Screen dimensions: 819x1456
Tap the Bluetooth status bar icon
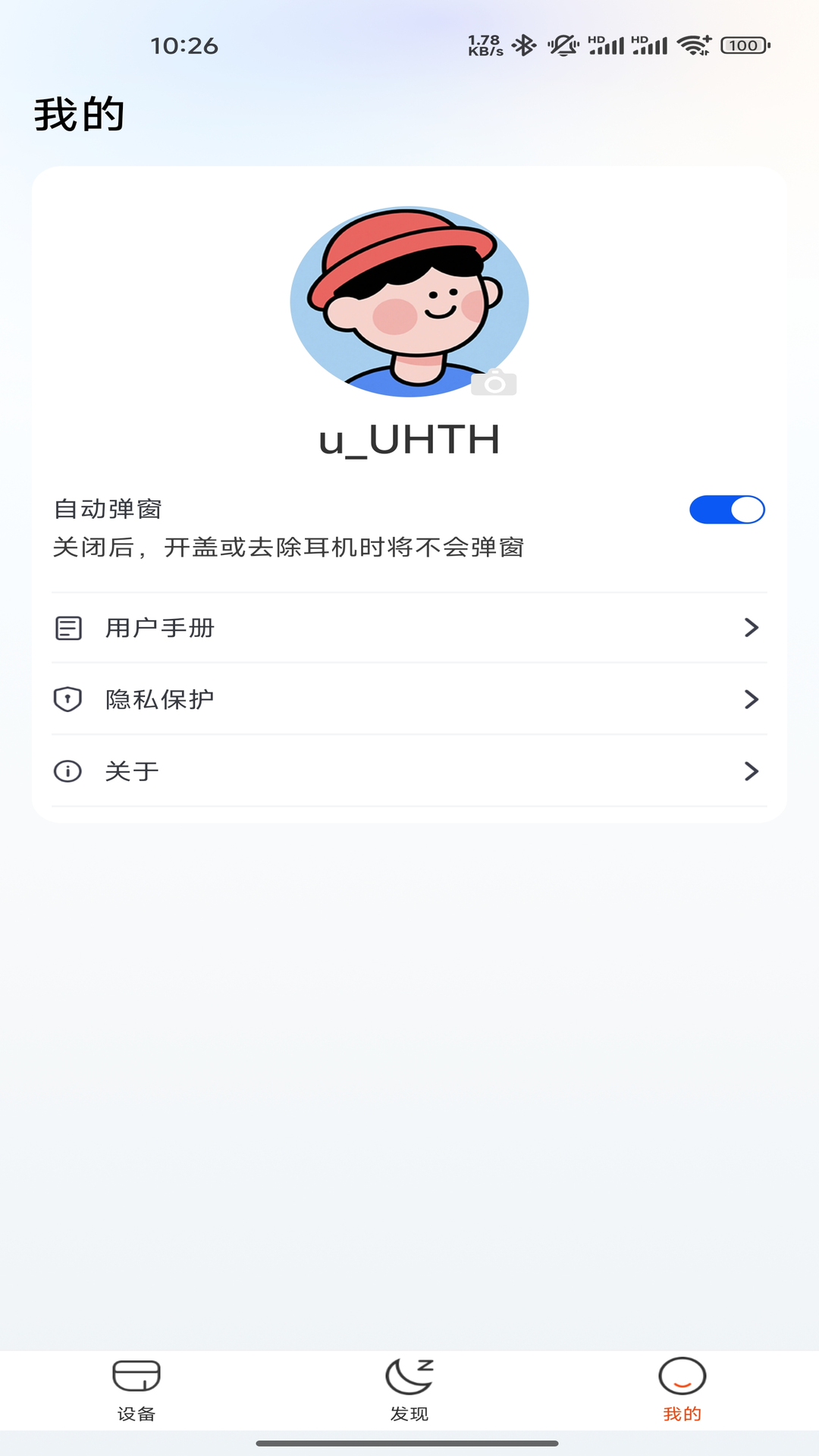point(522,45)
